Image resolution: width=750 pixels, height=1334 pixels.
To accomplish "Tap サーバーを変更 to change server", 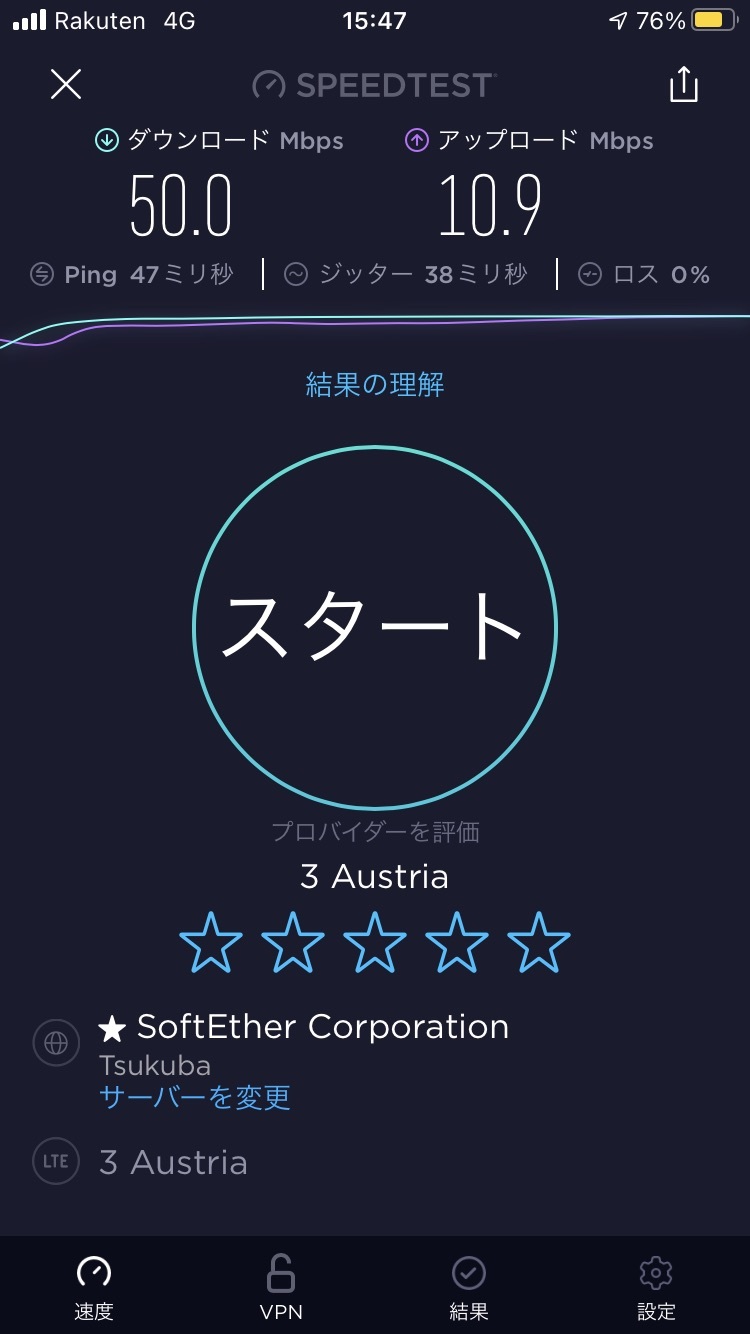I will tap(195, 1097).
